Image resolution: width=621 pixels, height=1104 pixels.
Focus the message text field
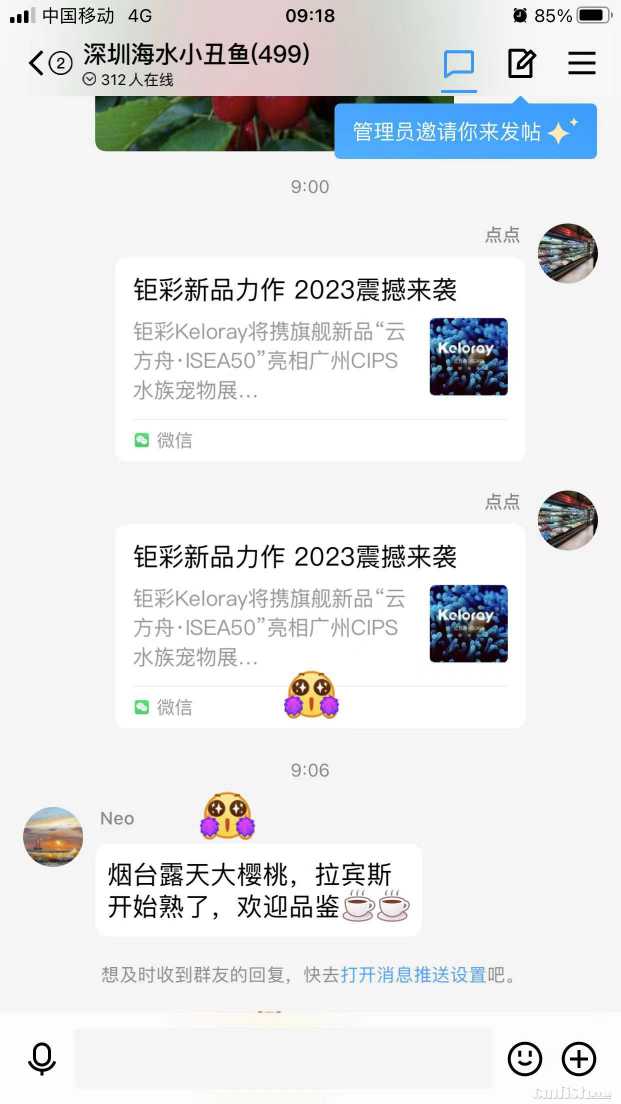283,1058
